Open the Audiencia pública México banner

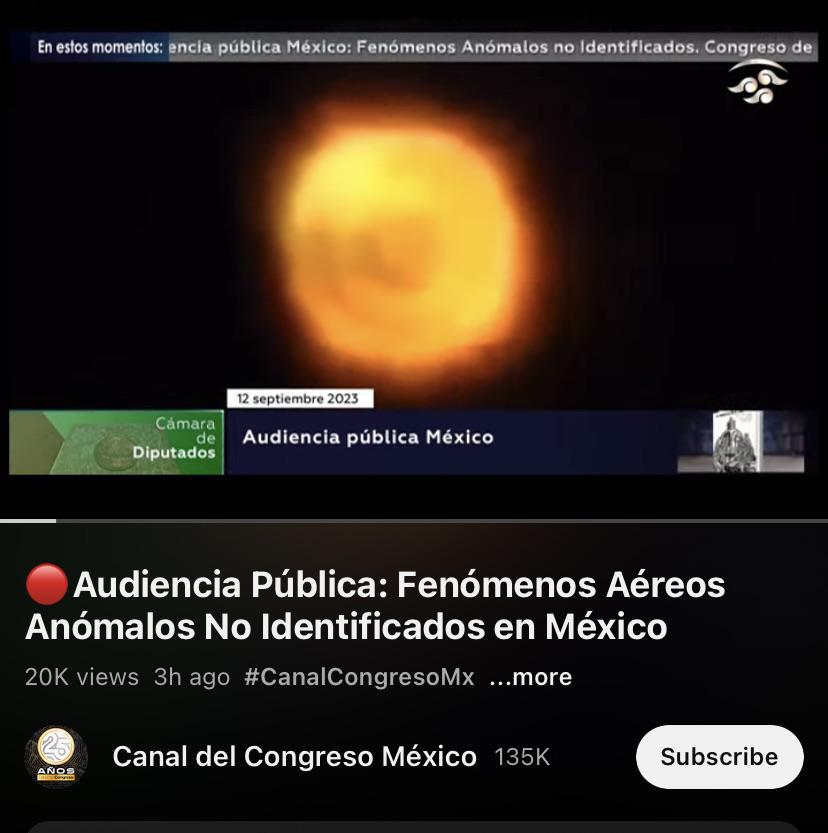(370, 438)
